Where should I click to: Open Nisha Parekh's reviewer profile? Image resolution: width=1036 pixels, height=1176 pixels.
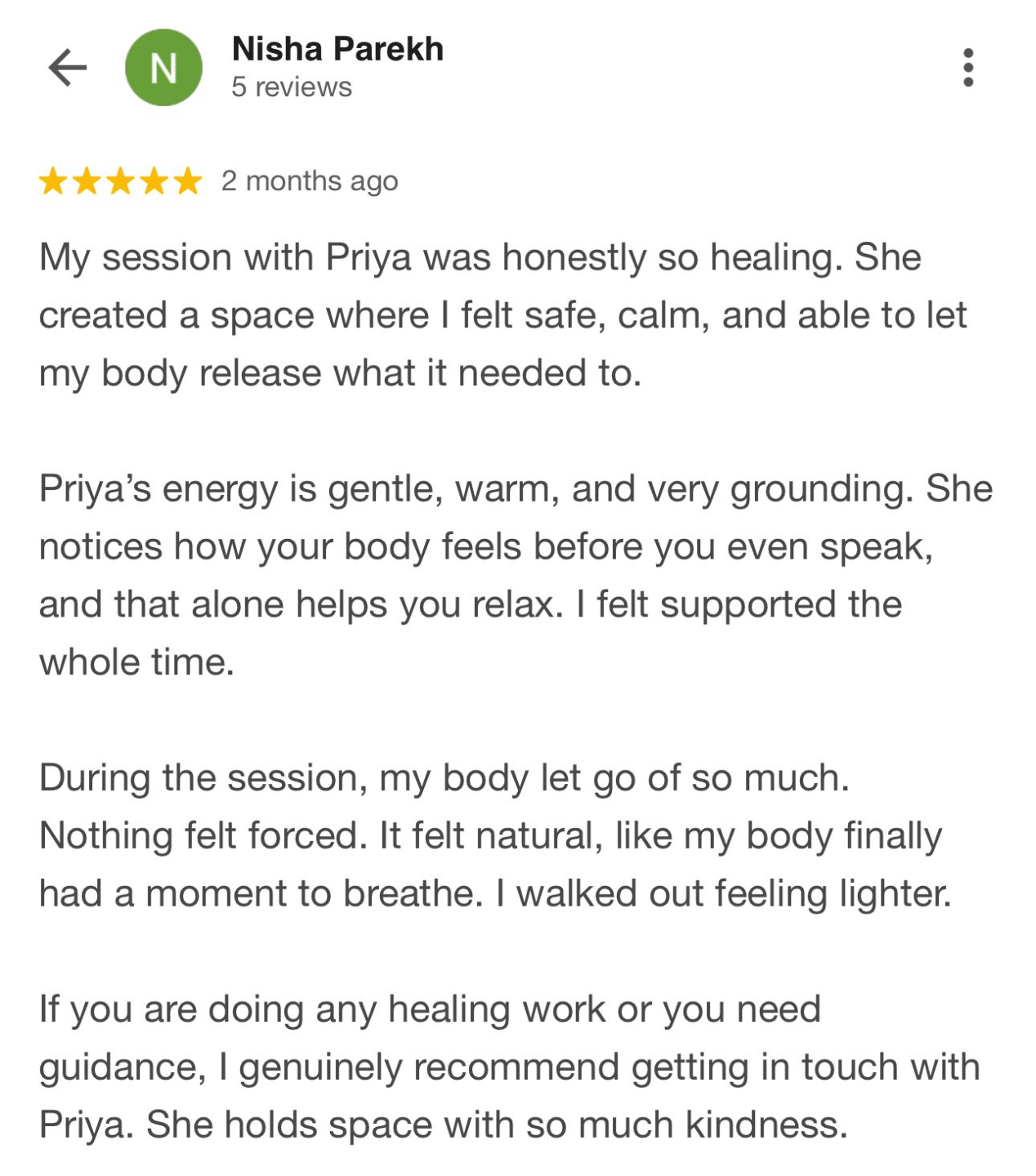pos(337,49)
